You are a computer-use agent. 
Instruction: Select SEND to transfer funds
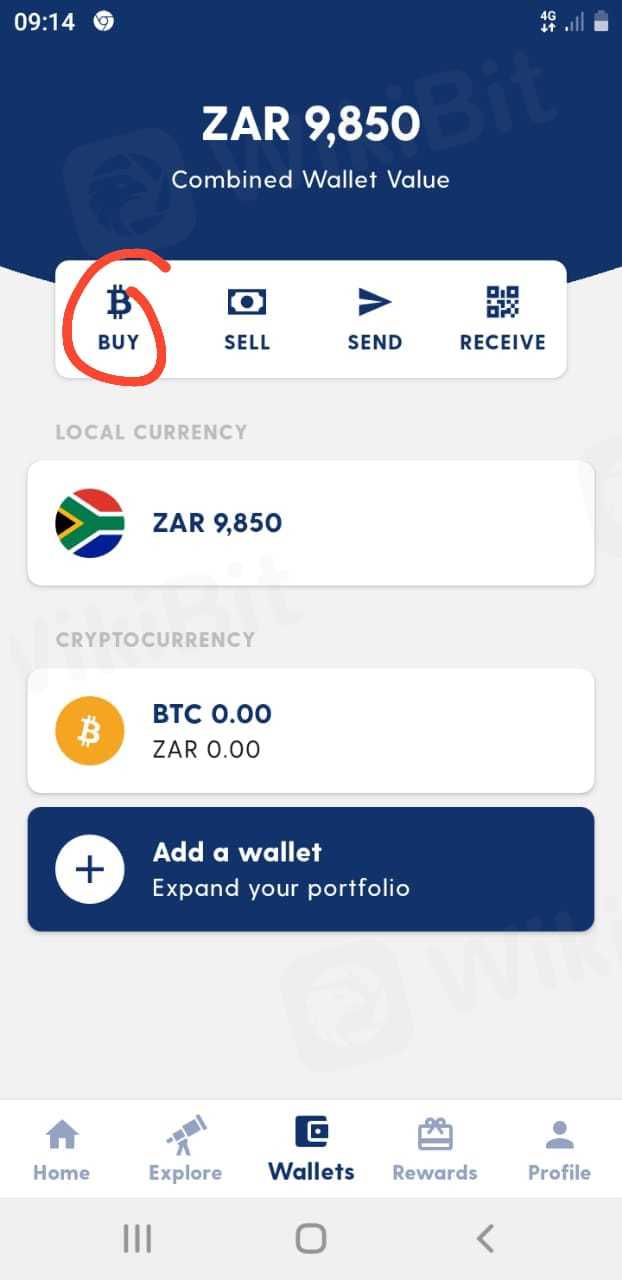(x=374, y=318)
